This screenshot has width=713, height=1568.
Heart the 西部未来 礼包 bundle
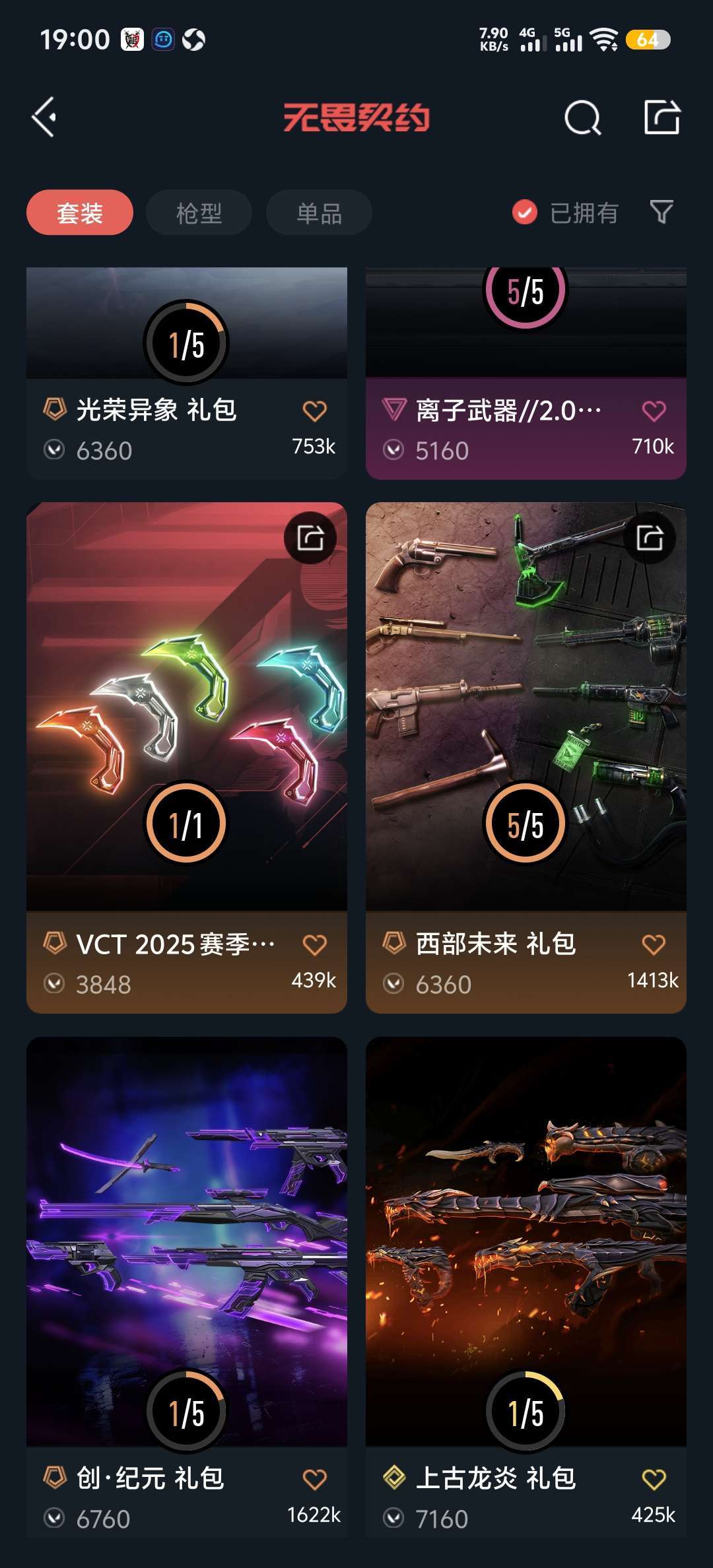pyautogui.click(x=654, y=944)
